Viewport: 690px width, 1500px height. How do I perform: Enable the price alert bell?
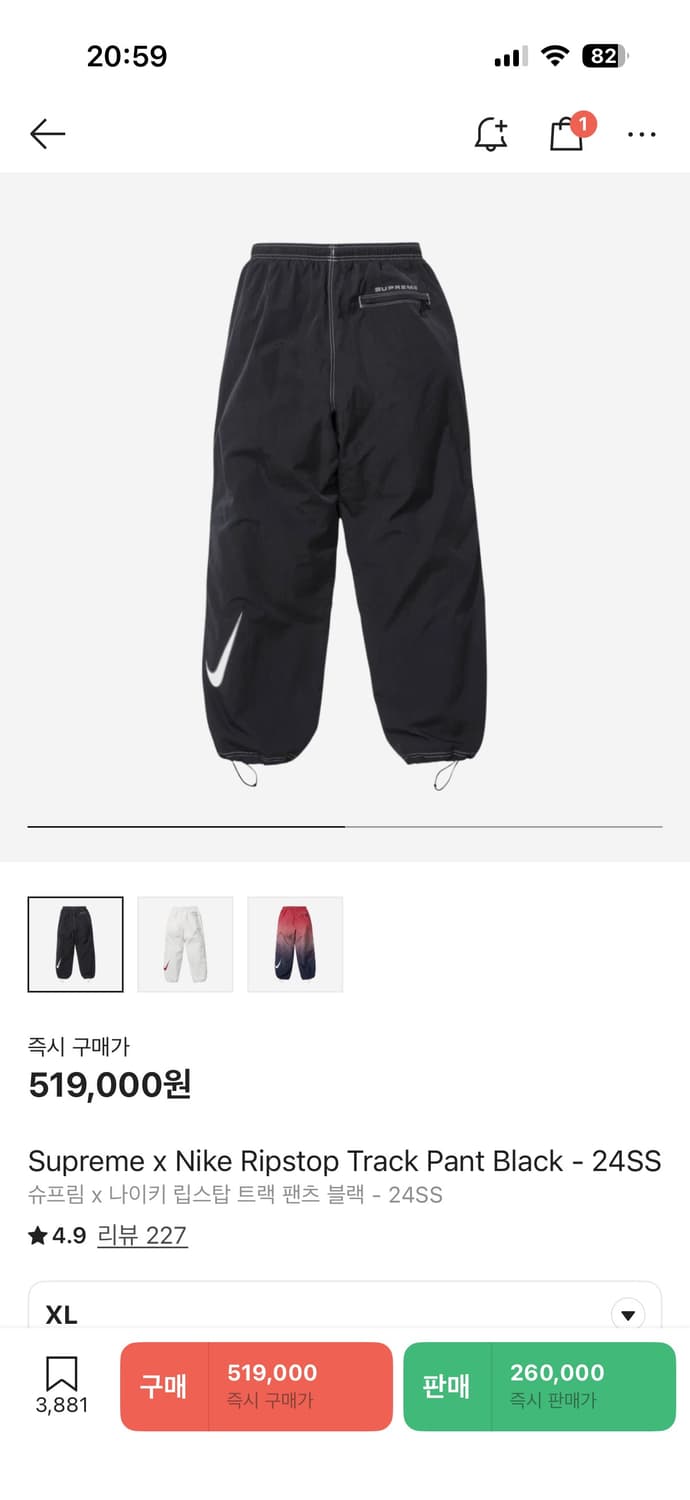[490, 134]
